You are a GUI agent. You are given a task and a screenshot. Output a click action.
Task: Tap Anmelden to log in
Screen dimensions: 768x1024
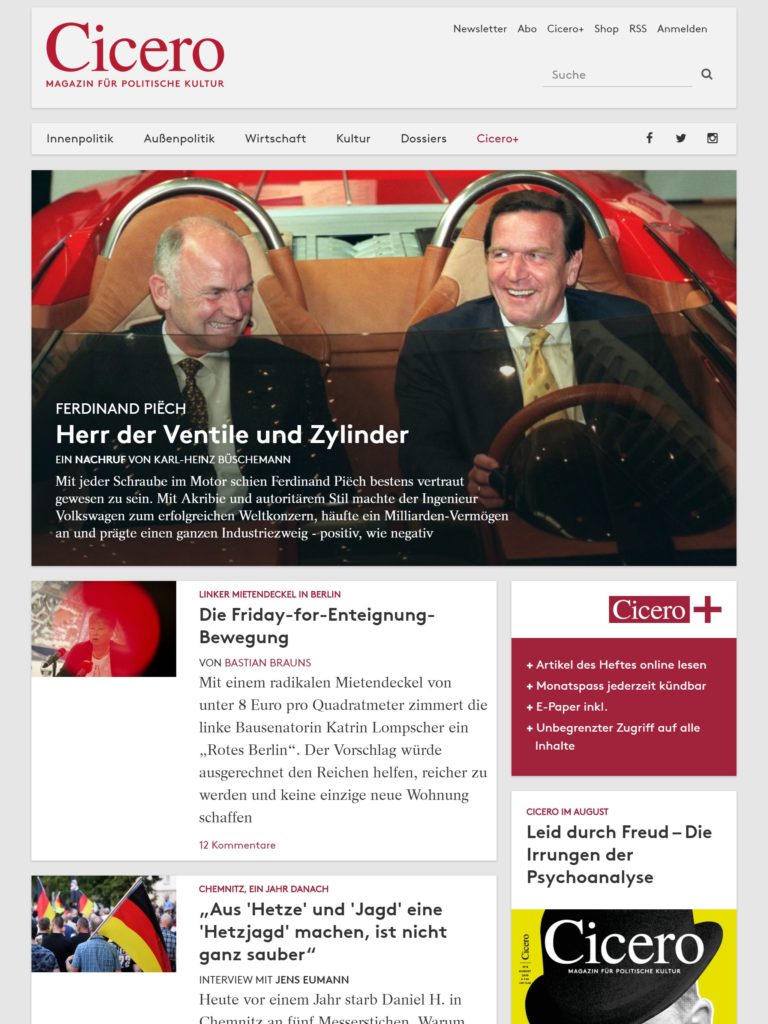pos(682,29)
